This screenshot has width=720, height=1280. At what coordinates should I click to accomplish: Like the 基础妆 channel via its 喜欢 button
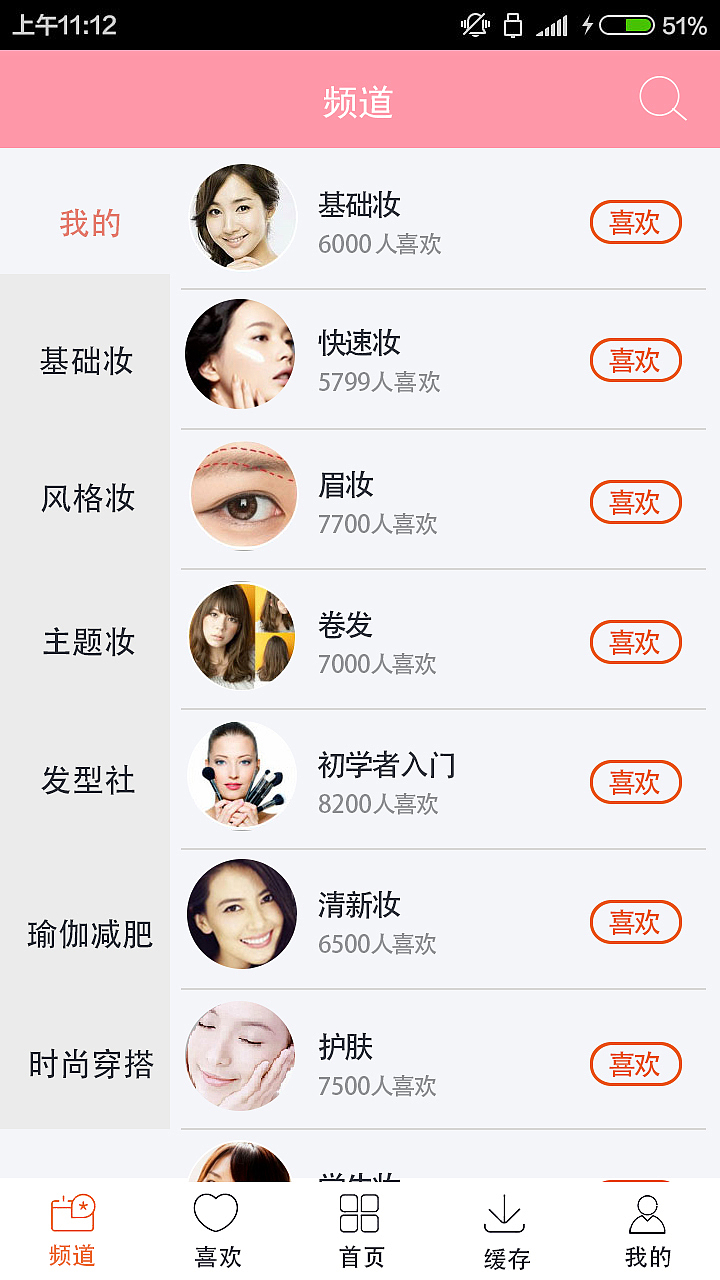click(x=635, y=221)
